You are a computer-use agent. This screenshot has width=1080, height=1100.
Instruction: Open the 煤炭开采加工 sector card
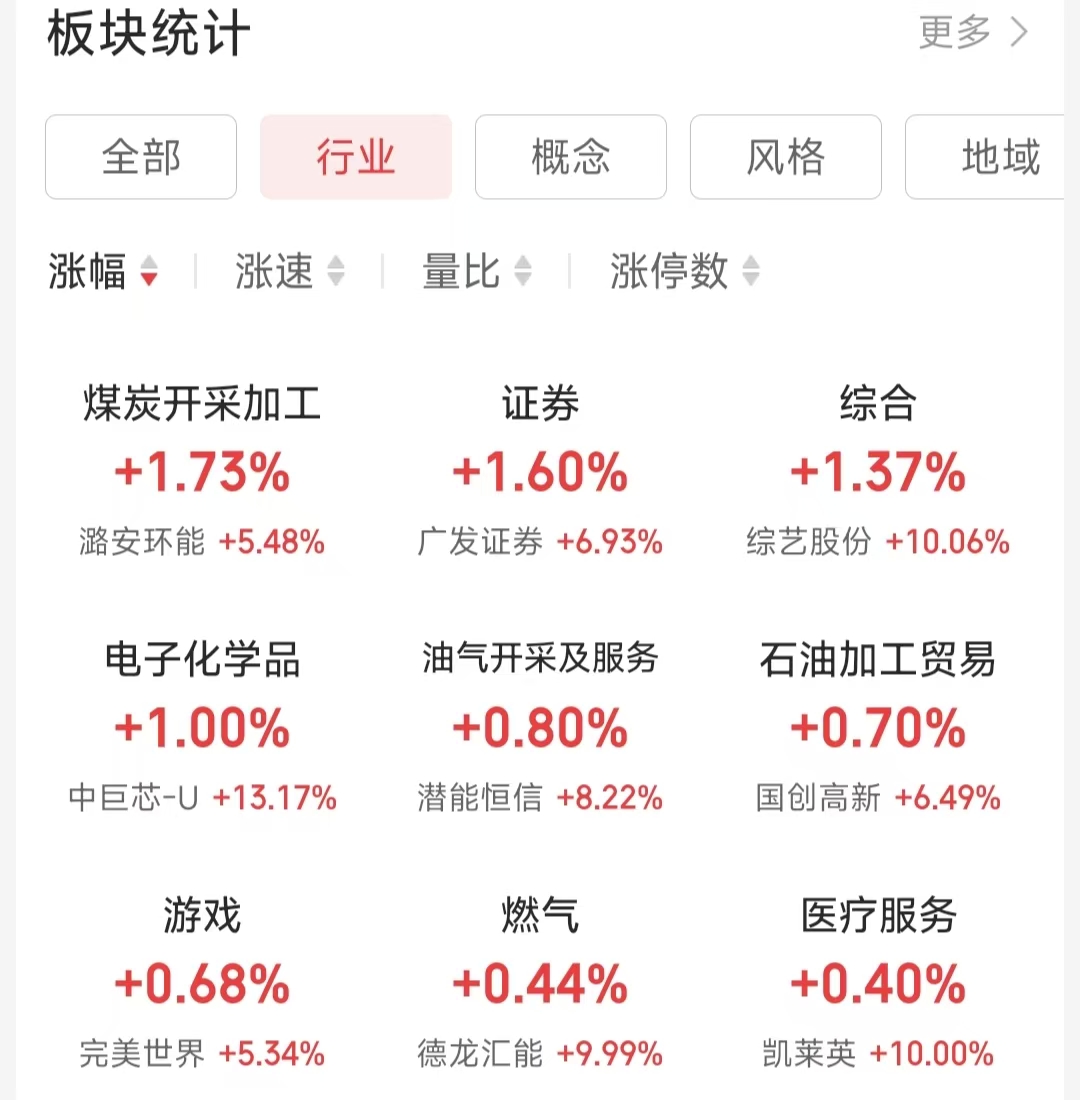pyautogui.click(x=202, y=472)
